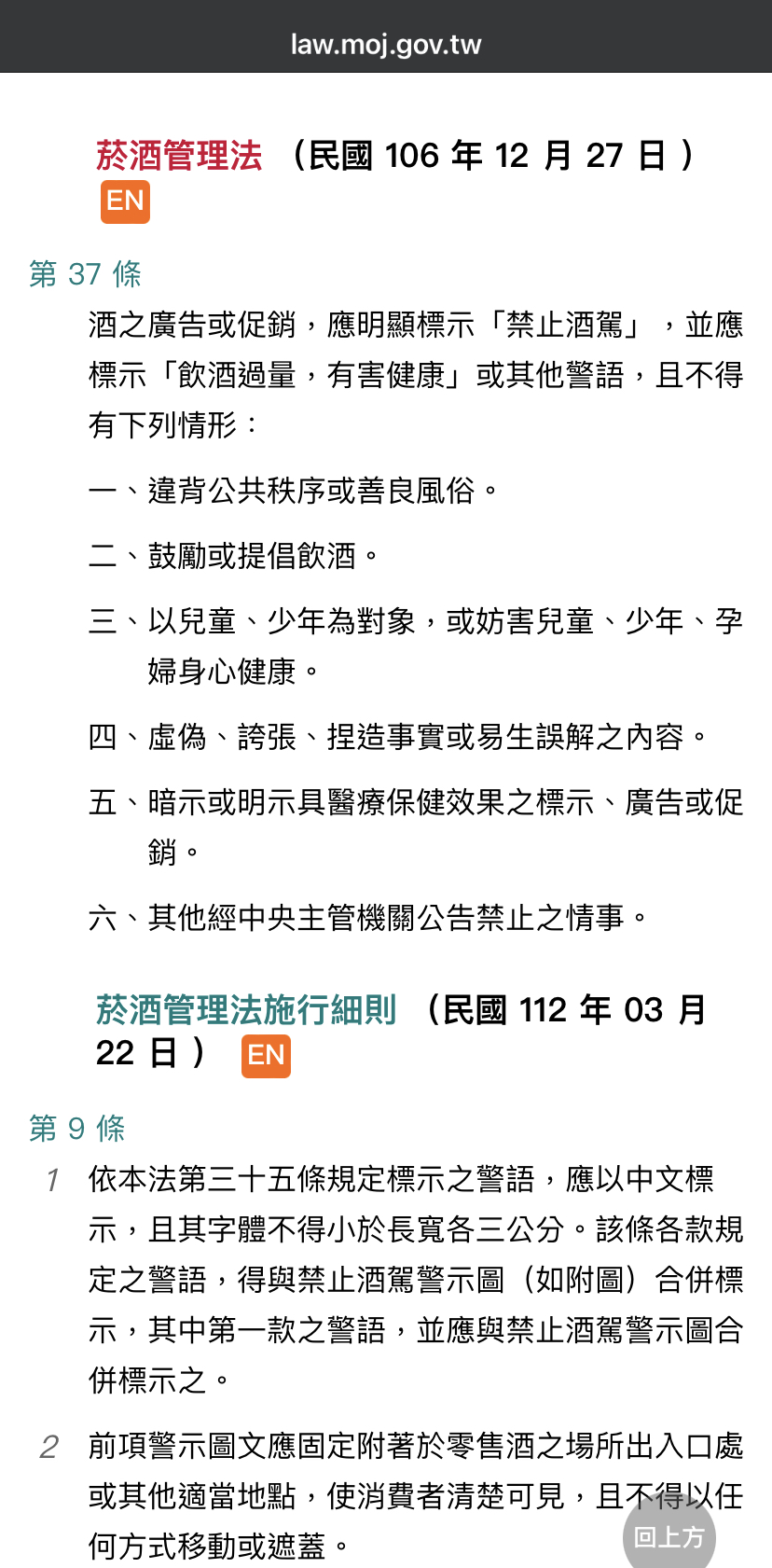
Task: Open the 菸酒管理法 law title link
Action: point(179,156)
